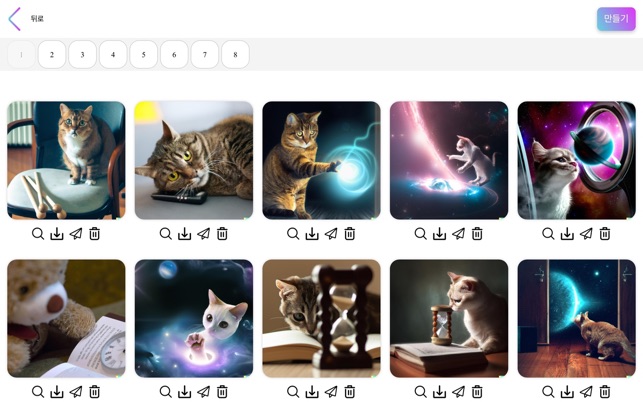Go to page 2

[52, 55]
